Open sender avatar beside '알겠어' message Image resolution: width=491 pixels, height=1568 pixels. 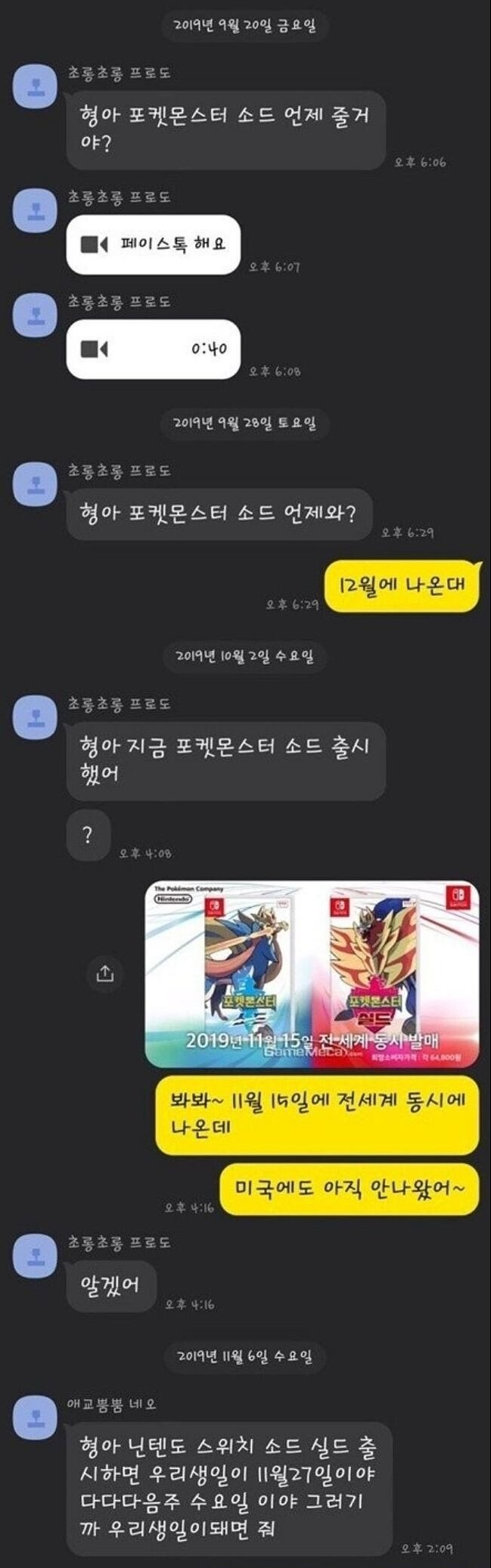tap(35, 1256)
